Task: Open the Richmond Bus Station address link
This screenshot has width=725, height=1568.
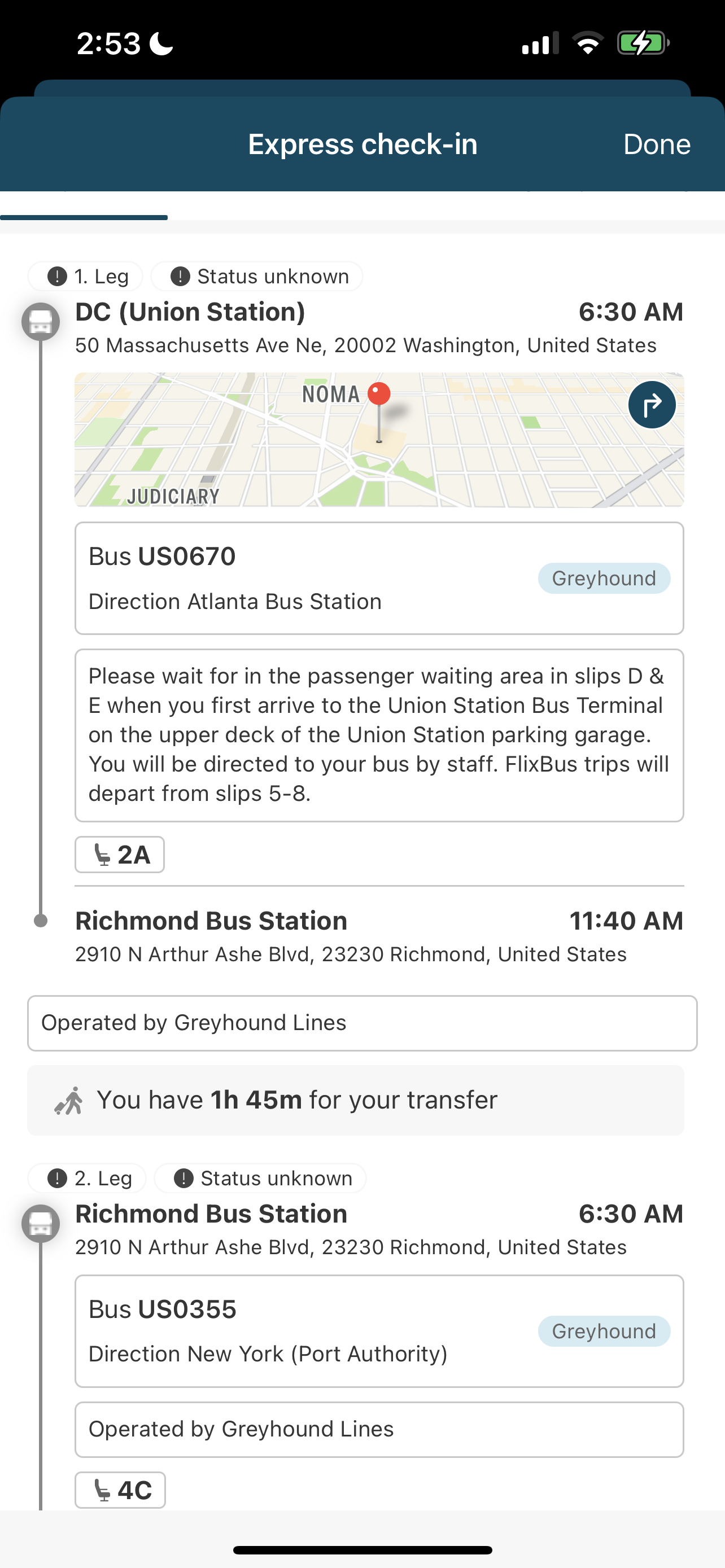Action: 350,954
